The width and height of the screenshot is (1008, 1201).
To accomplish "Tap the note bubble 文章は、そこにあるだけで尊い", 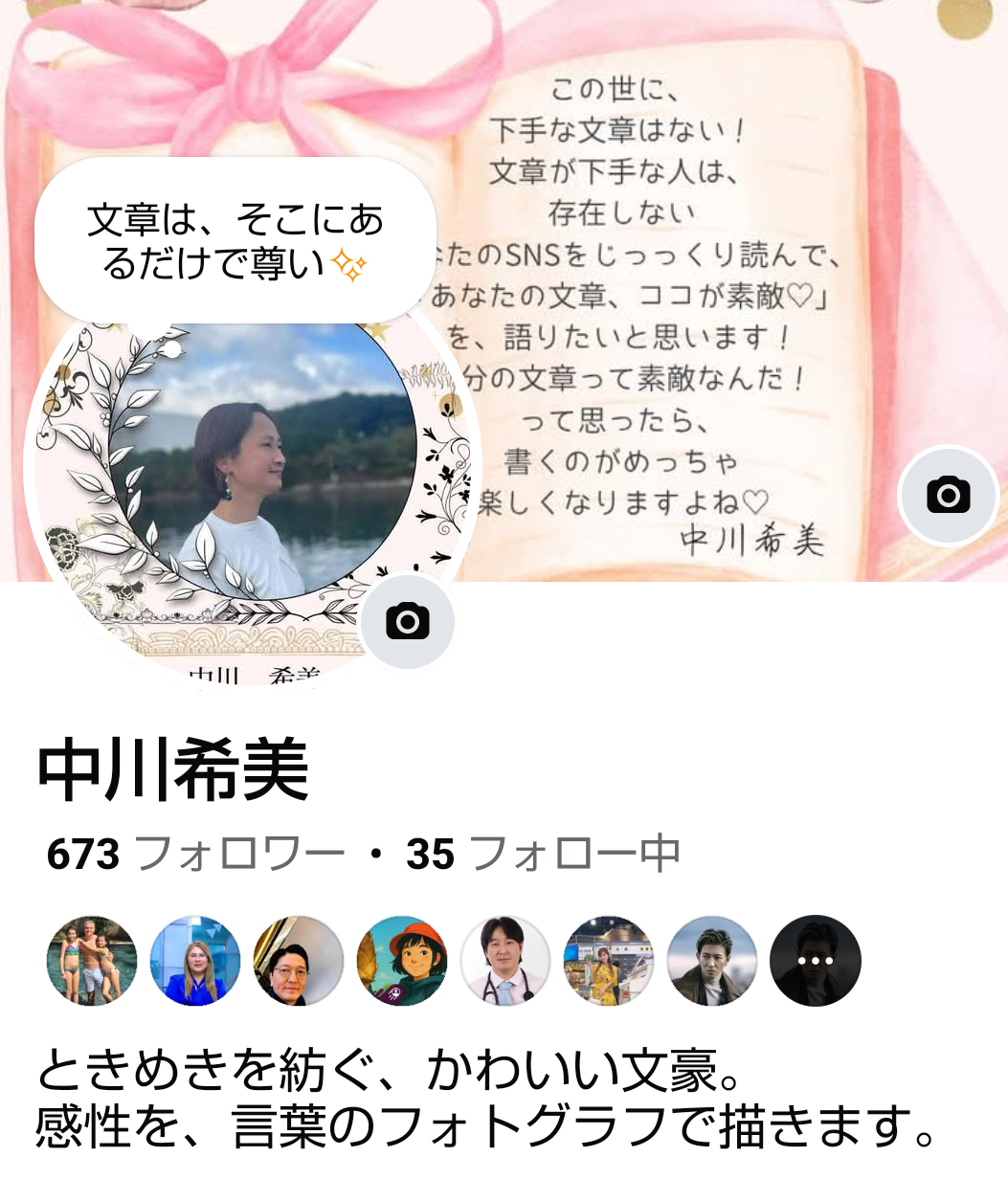I will tap(235, 241).
